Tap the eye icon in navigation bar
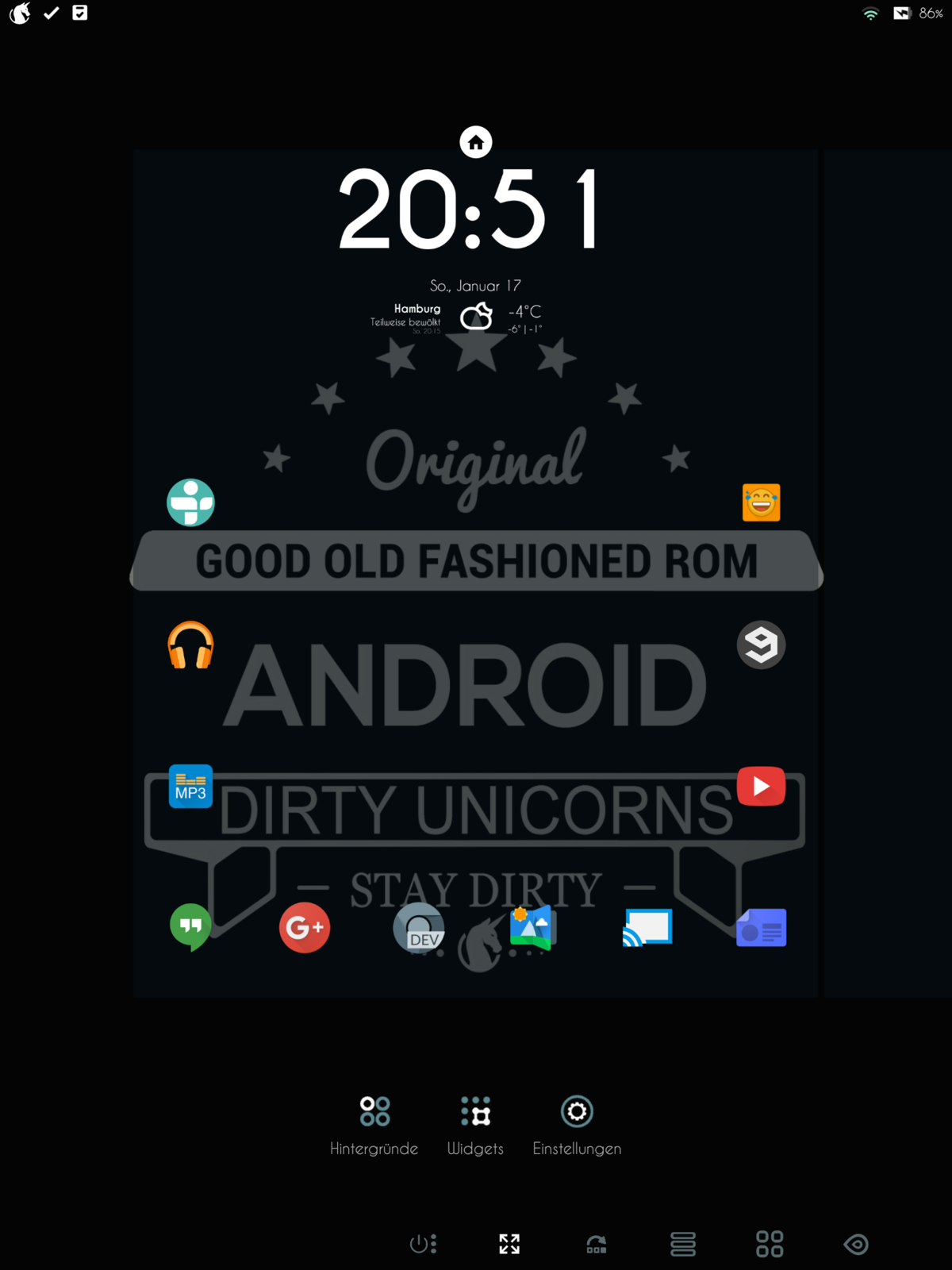Viewport: 952px width, 1270px height. (x=856, y=1244)
